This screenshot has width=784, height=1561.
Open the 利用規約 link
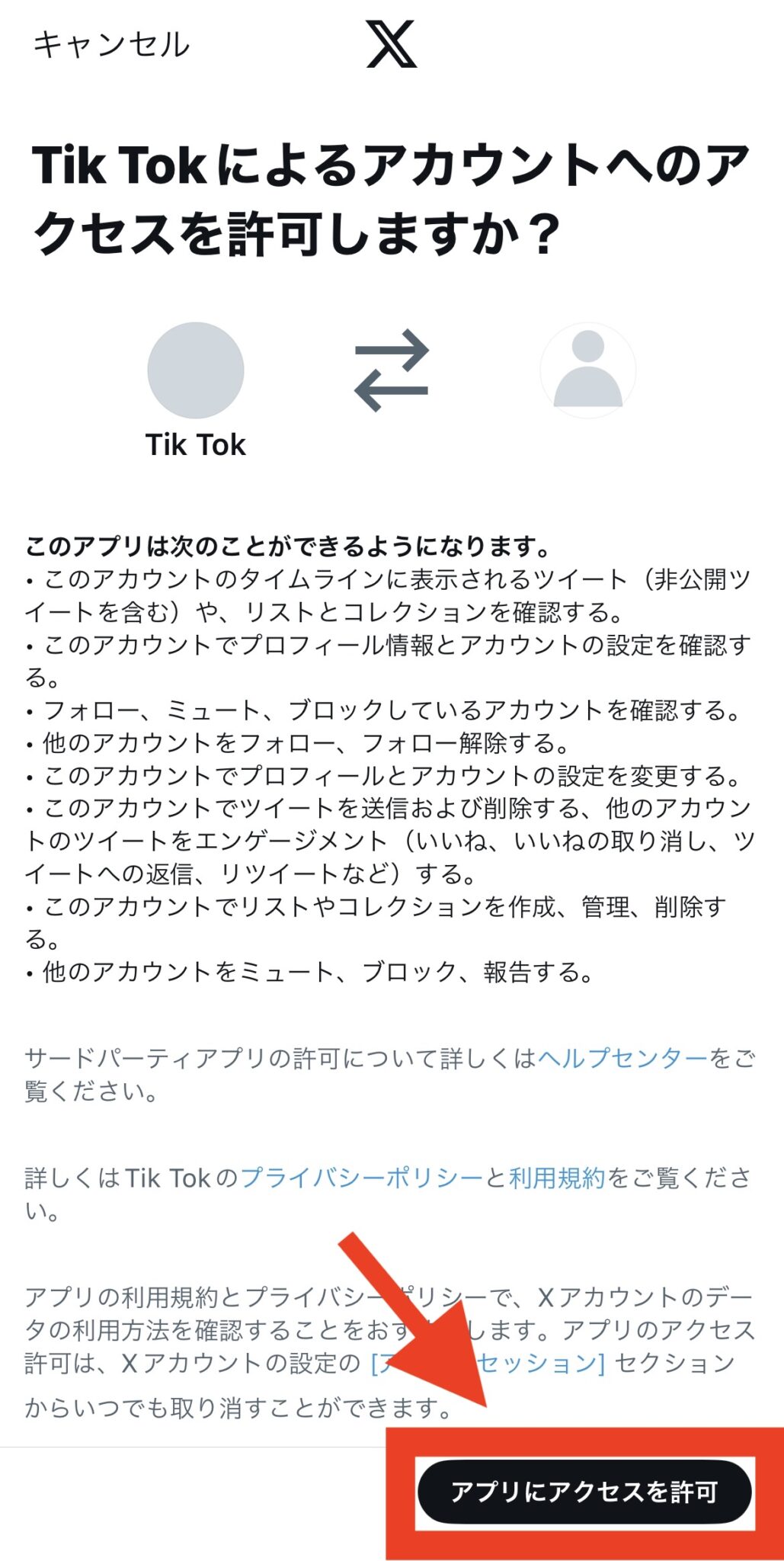pyautogui.click(x=556, y=1178)
